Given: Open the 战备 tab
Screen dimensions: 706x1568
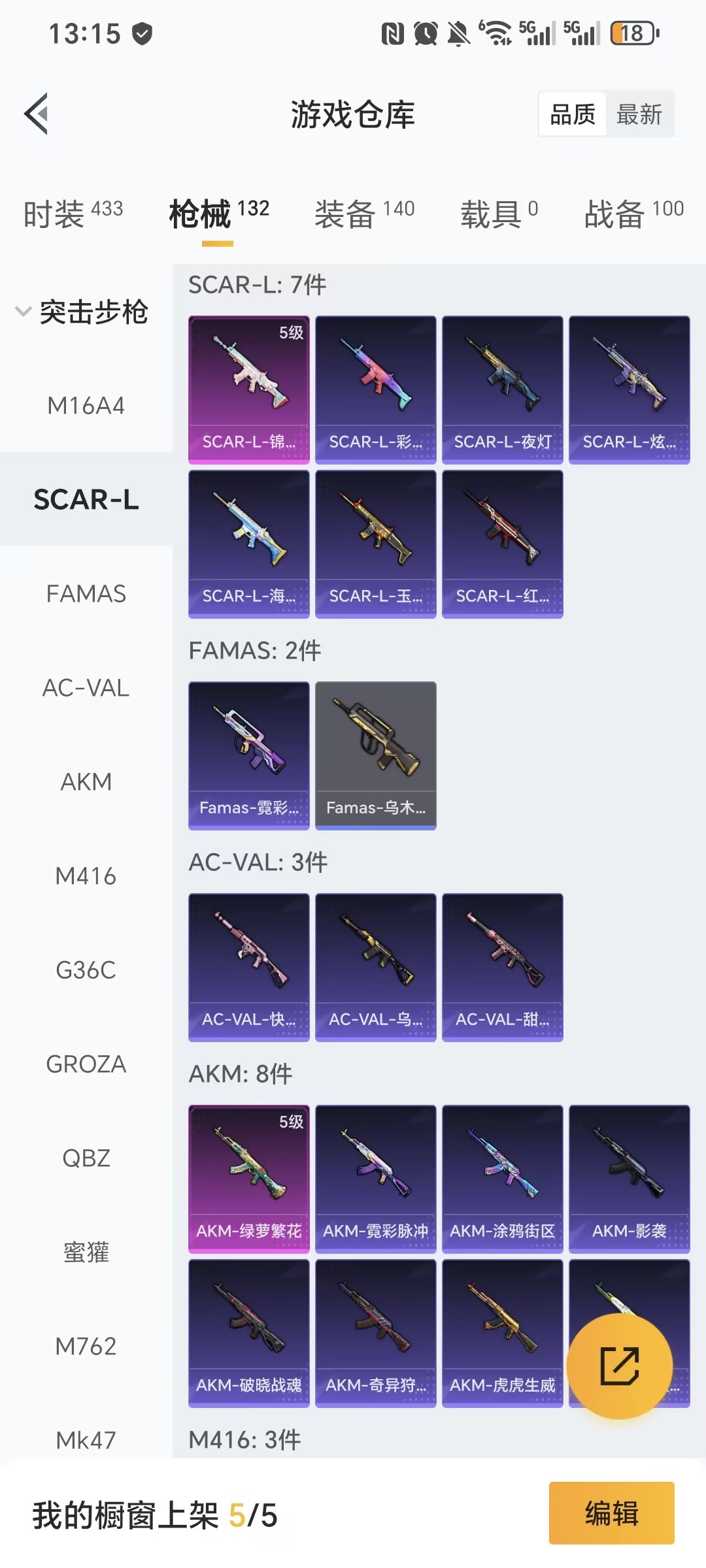Looking at the screenshot, I should click(633, 214).
